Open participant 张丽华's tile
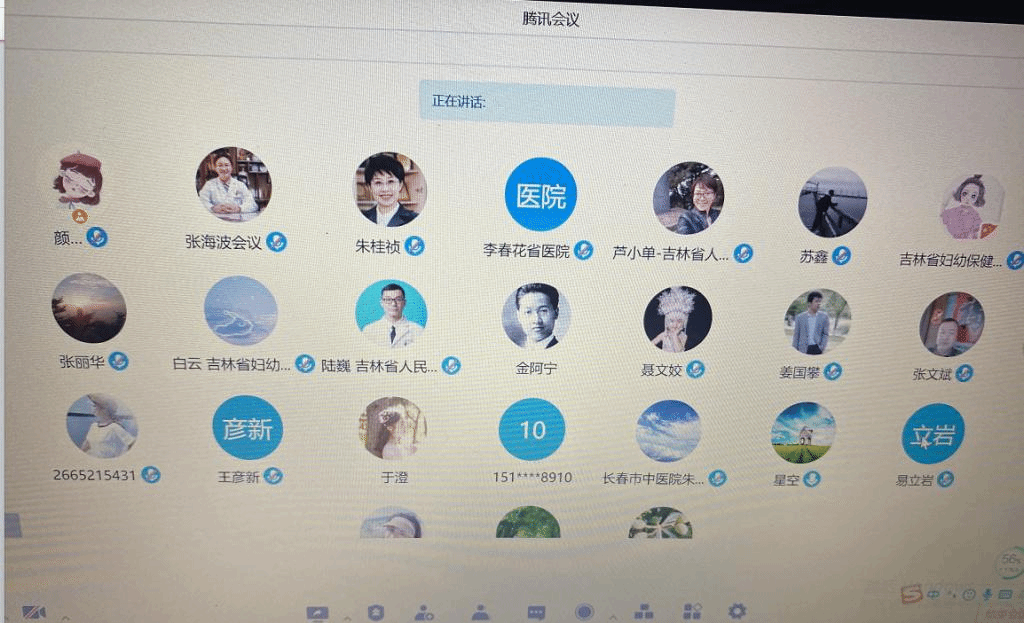Screen dimensions: 1024x623 [x=89, y=308]
